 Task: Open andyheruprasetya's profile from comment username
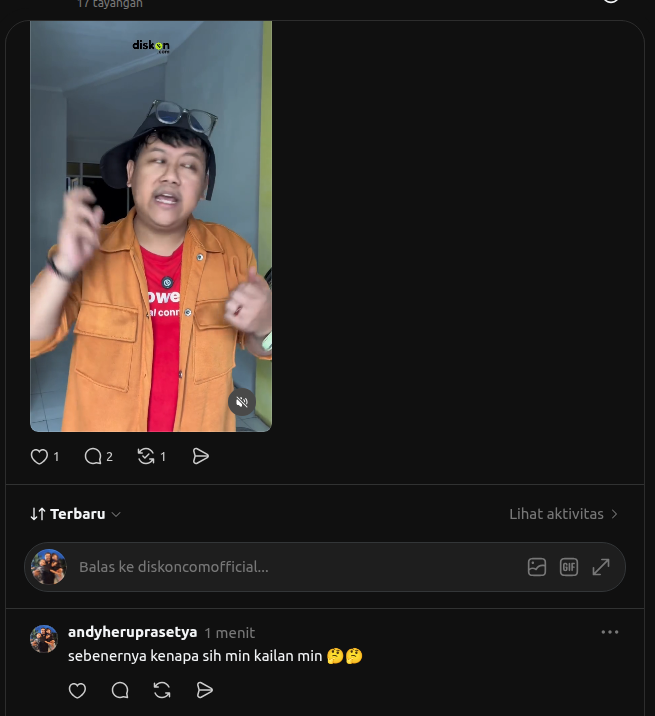[x=132, y=632]
